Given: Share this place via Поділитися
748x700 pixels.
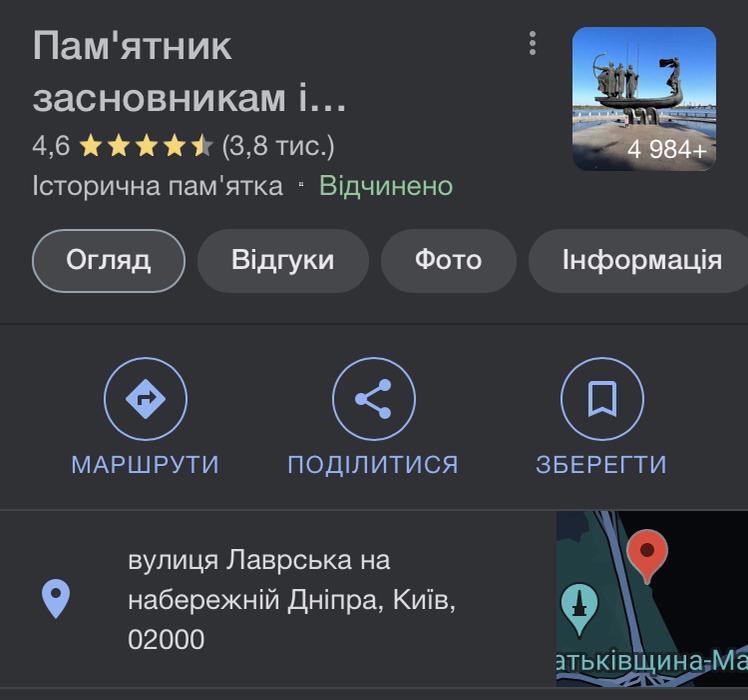Looking at the screenshot, I should (x=373, y=400).
